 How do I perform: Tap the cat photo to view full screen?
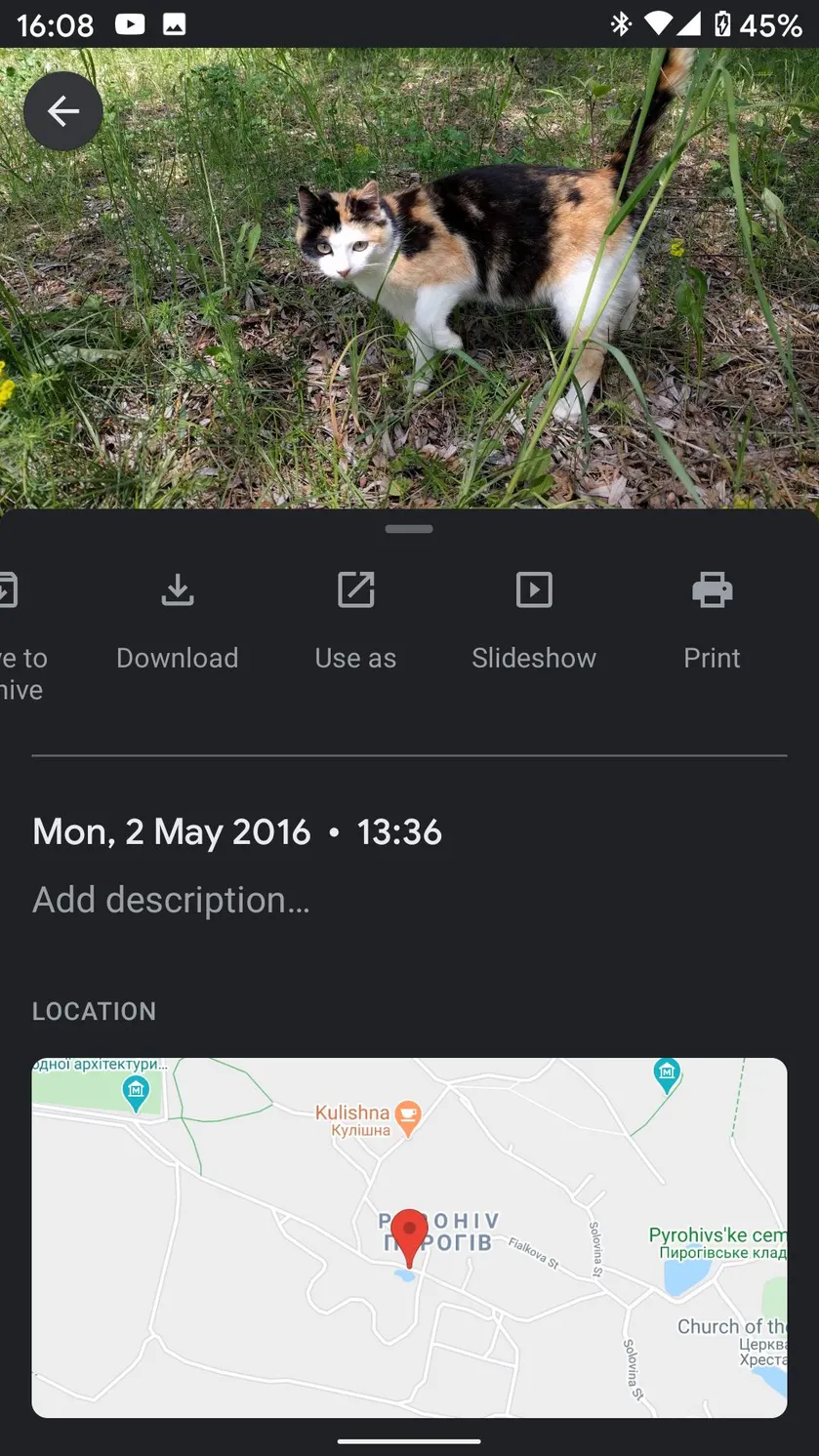[x=409, y=278]
